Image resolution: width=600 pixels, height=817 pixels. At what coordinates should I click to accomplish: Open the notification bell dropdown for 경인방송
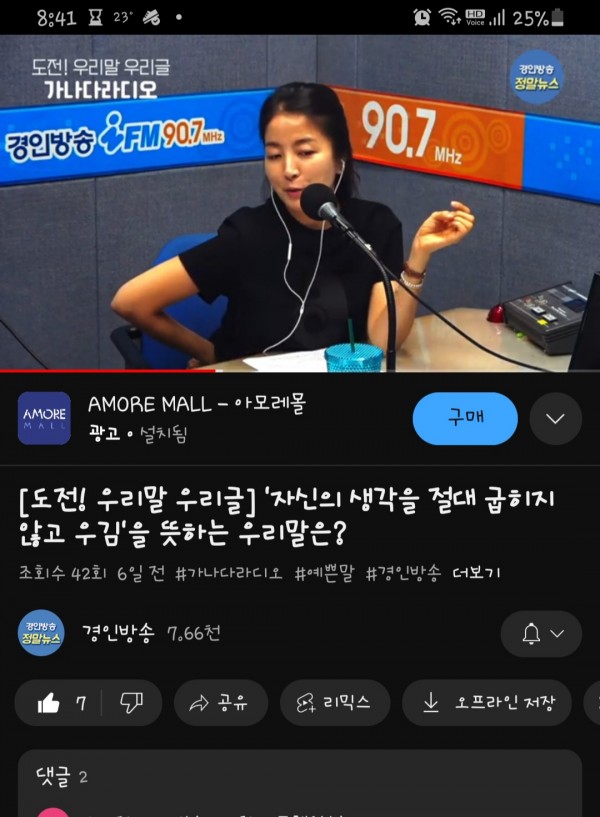pos(541,634)
